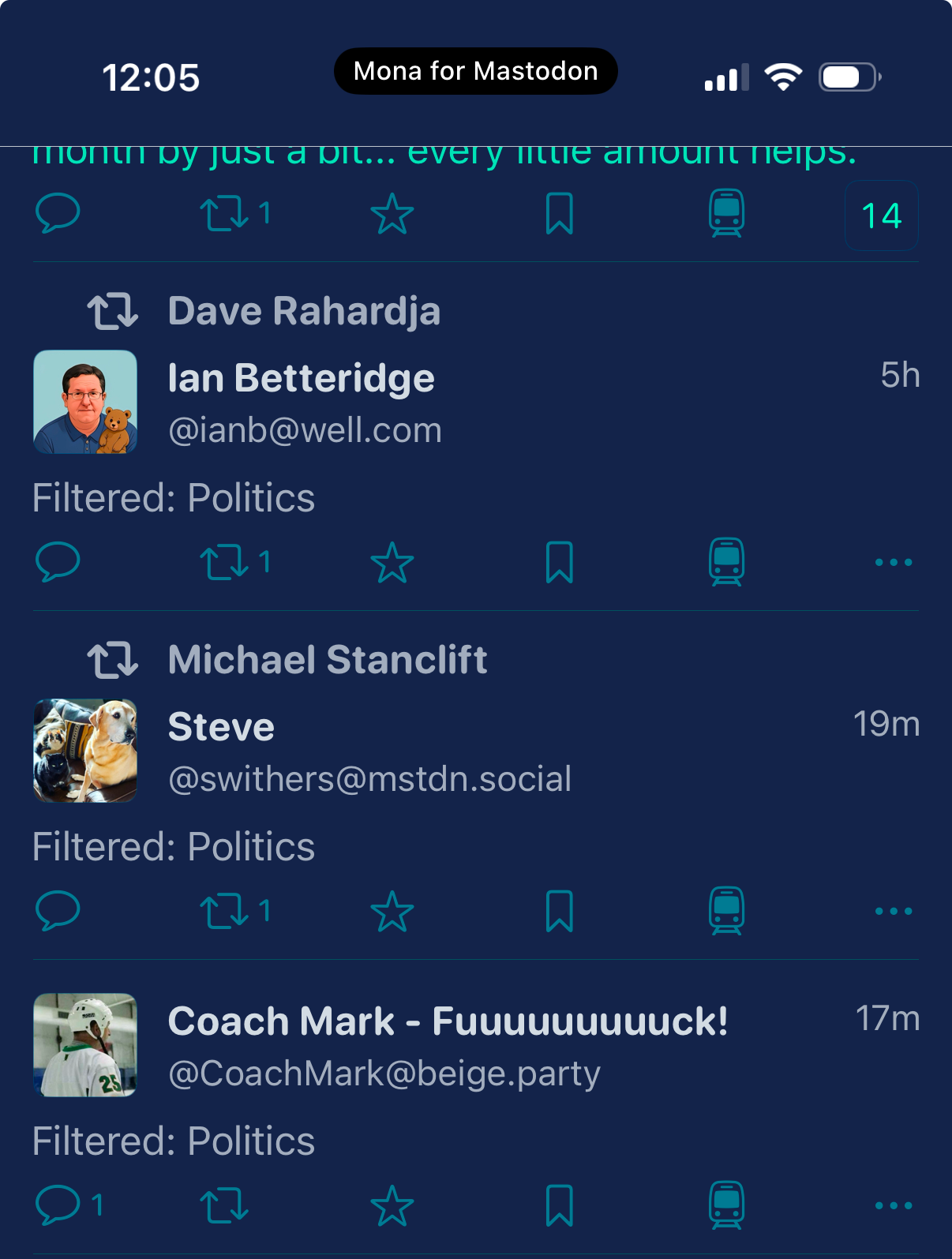The image size is (952, 1259).
Task: Open booster Michael Stanclift's profile
Action: tap(327, 660)
